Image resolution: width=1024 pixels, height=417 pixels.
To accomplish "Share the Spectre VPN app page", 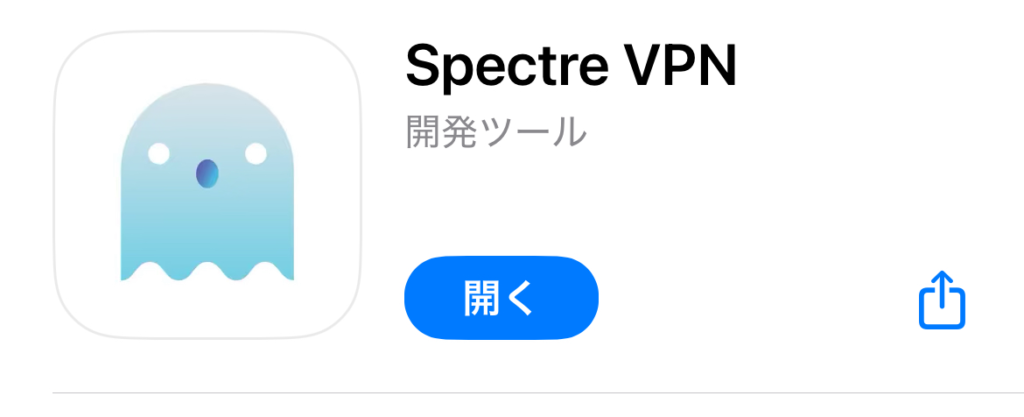I will (943, 298).
